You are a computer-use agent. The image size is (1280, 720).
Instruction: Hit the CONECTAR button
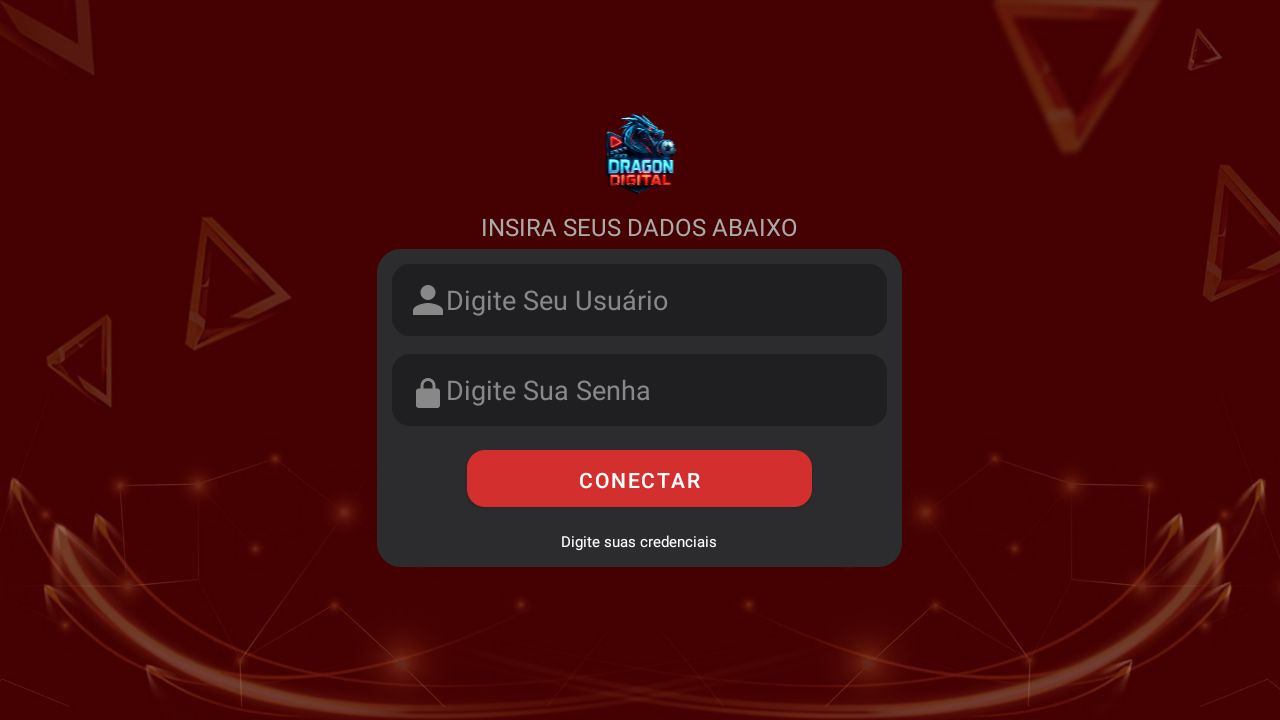639,479
